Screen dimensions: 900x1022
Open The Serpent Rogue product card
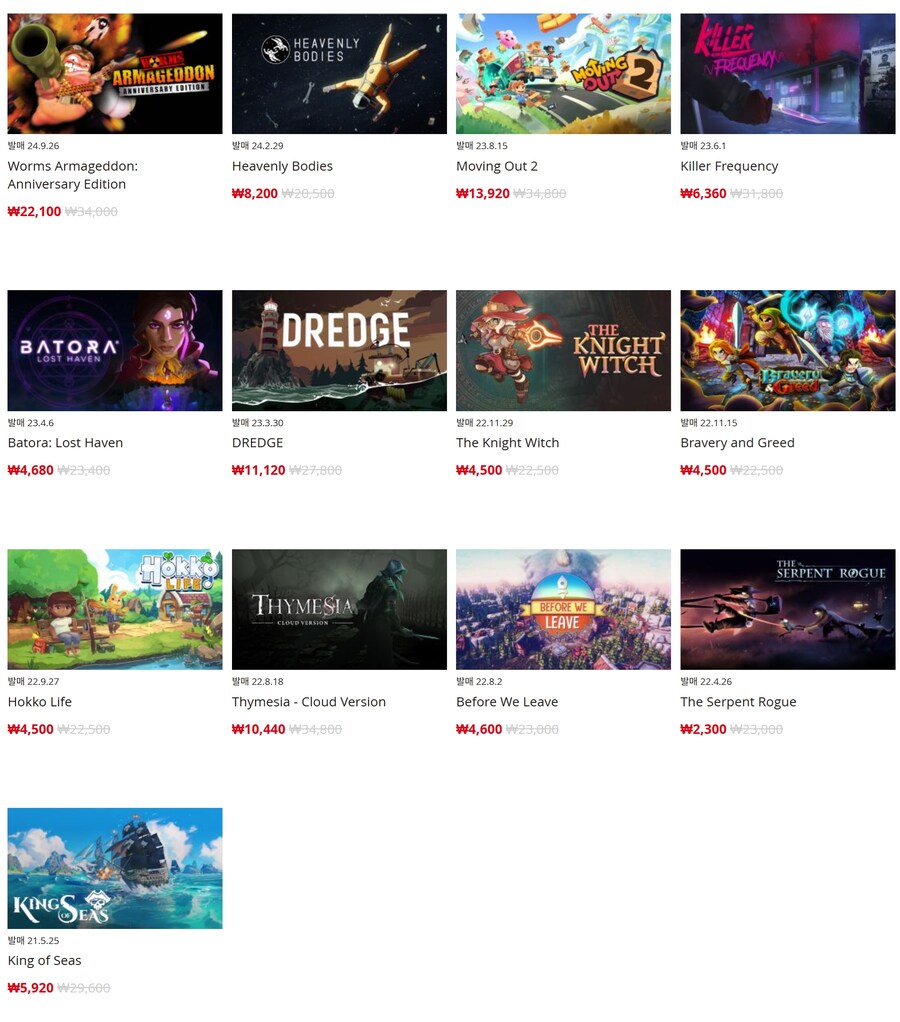(x=787, y=609)
